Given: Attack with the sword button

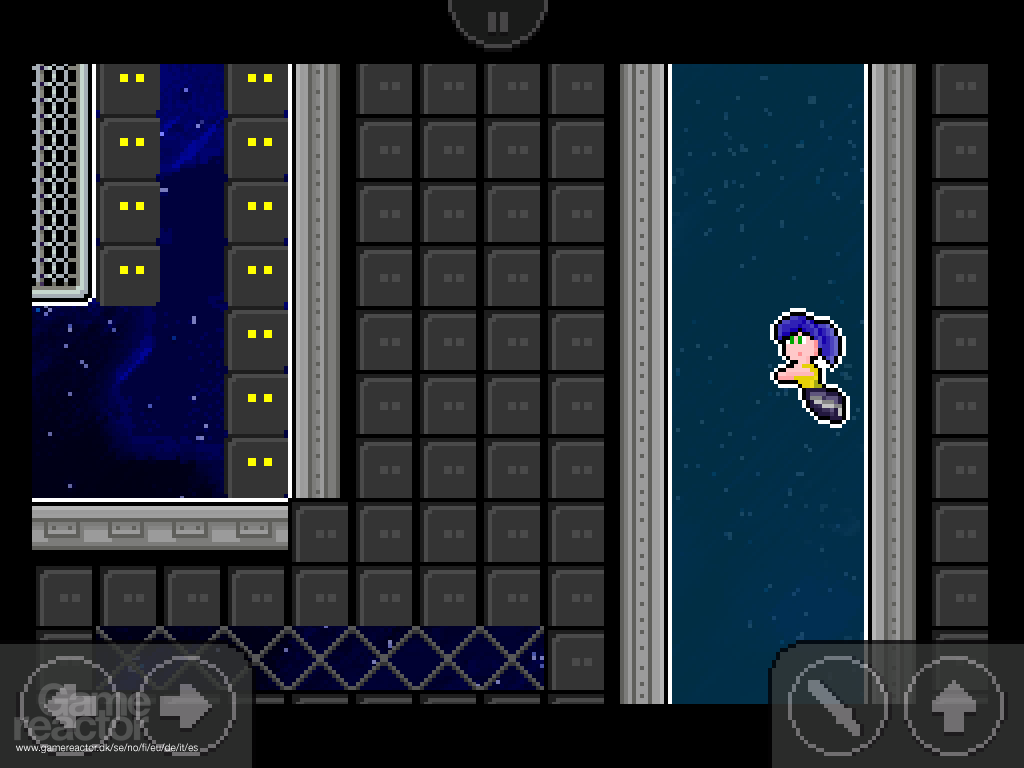Looking at the screenshot, I should pyautogui.click(x=837, y=706).
